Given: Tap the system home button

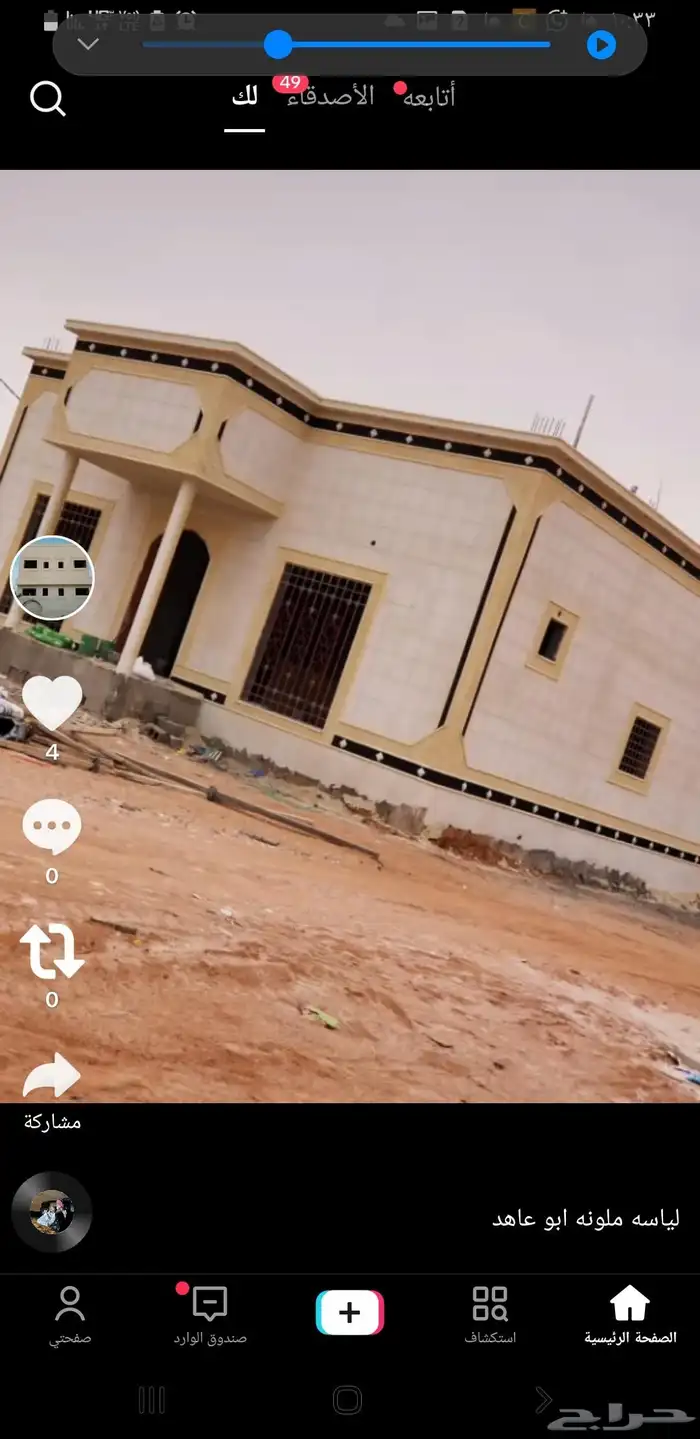Looking at the screenshot, I should [347, 1400].
